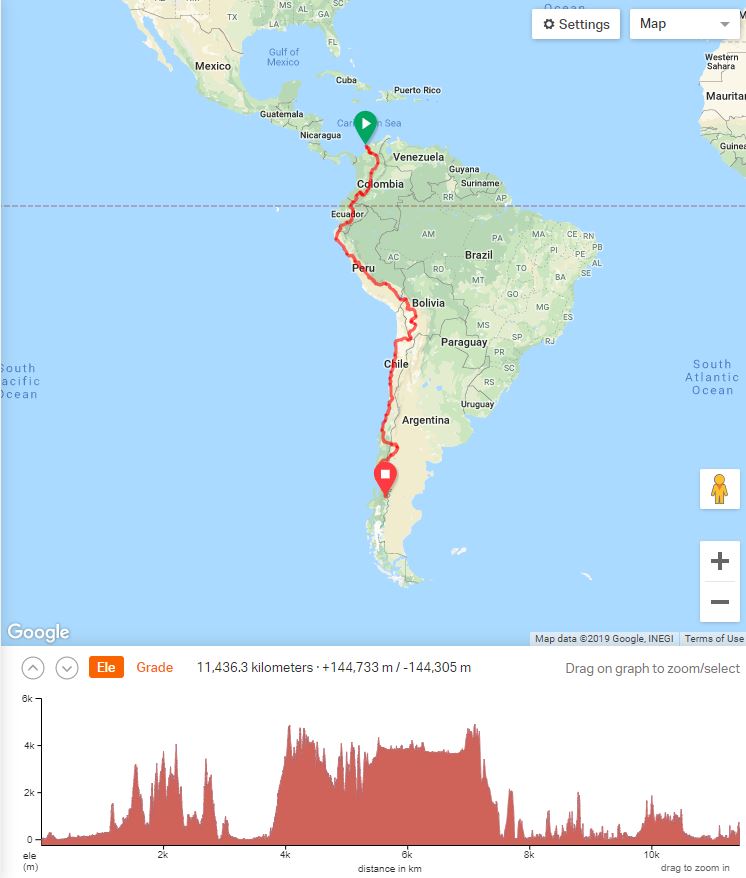Select the Ele elevation tab

click(x=106, y=667)
